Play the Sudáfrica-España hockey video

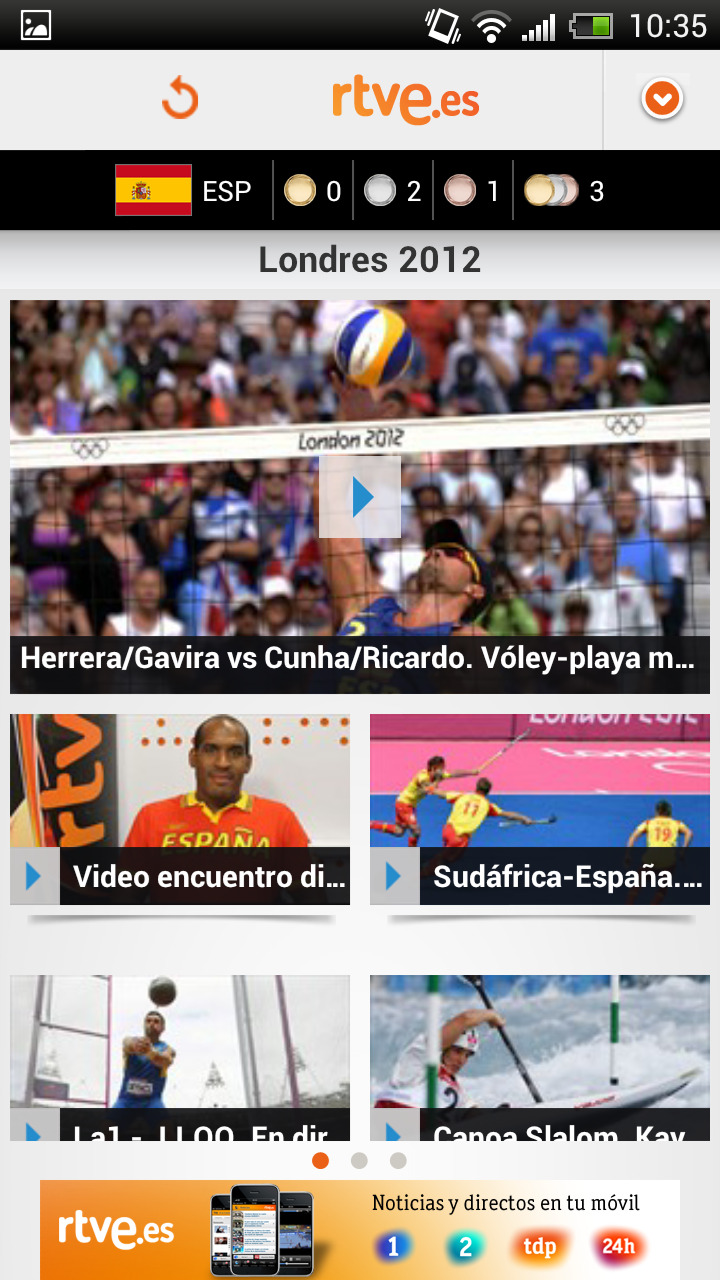tap(393, 876)
